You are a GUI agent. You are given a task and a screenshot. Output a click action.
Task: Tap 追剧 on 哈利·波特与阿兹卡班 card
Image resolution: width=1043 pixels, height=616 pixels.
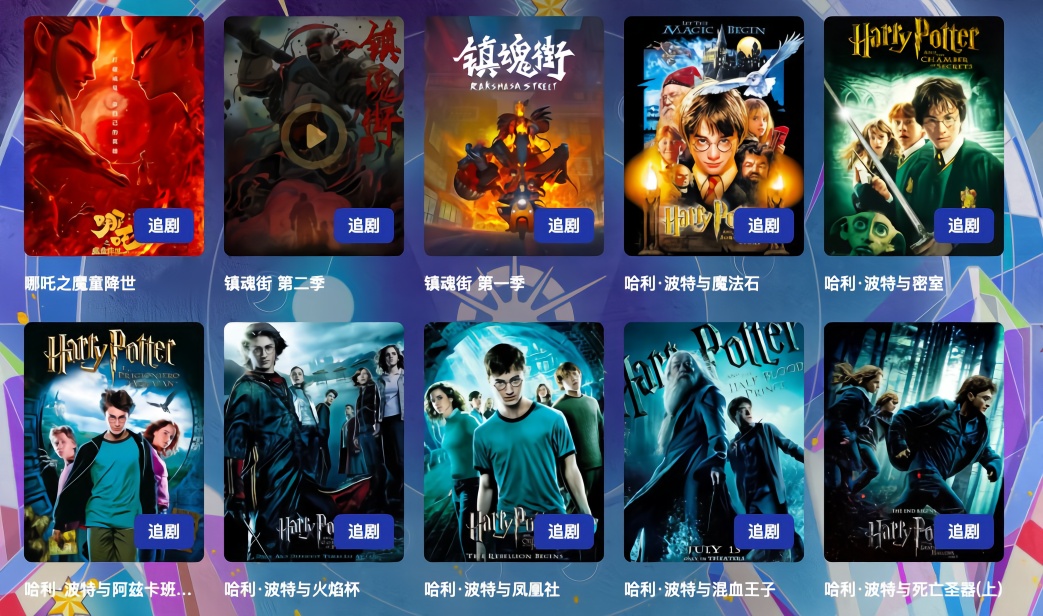pos(164,532)
